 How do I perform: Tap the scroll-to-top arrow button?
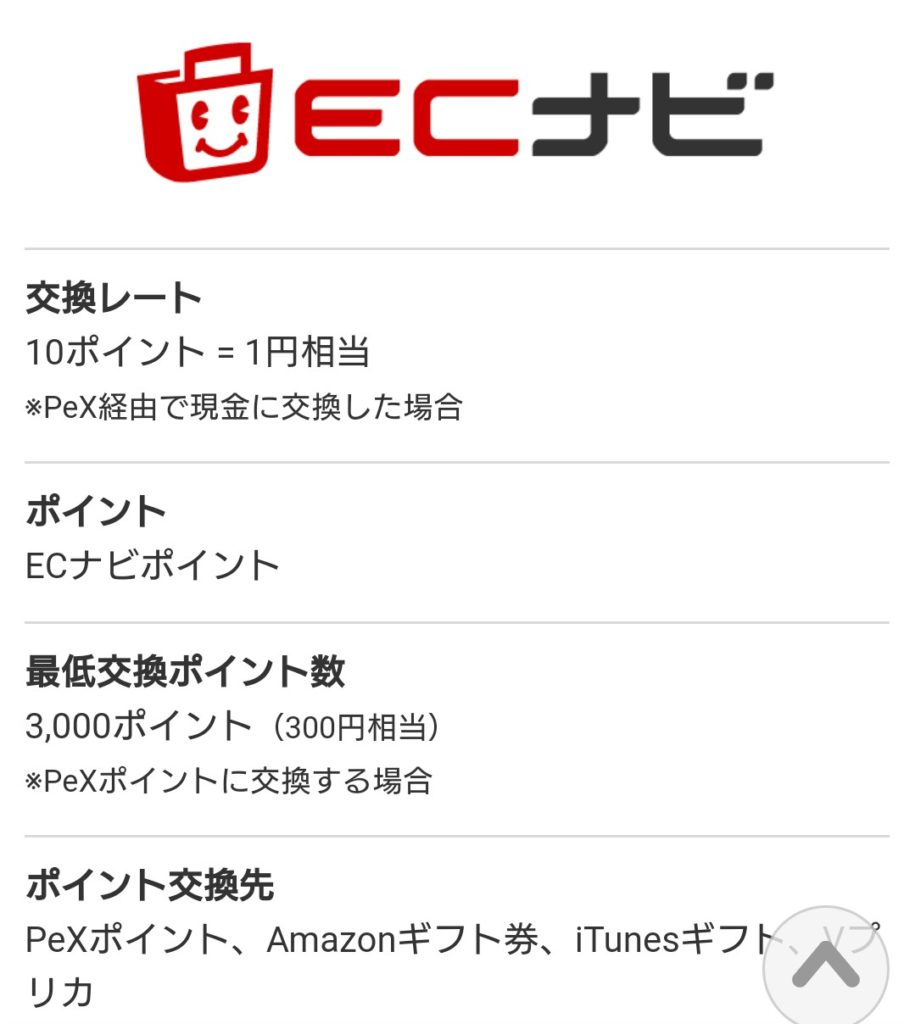825,966
